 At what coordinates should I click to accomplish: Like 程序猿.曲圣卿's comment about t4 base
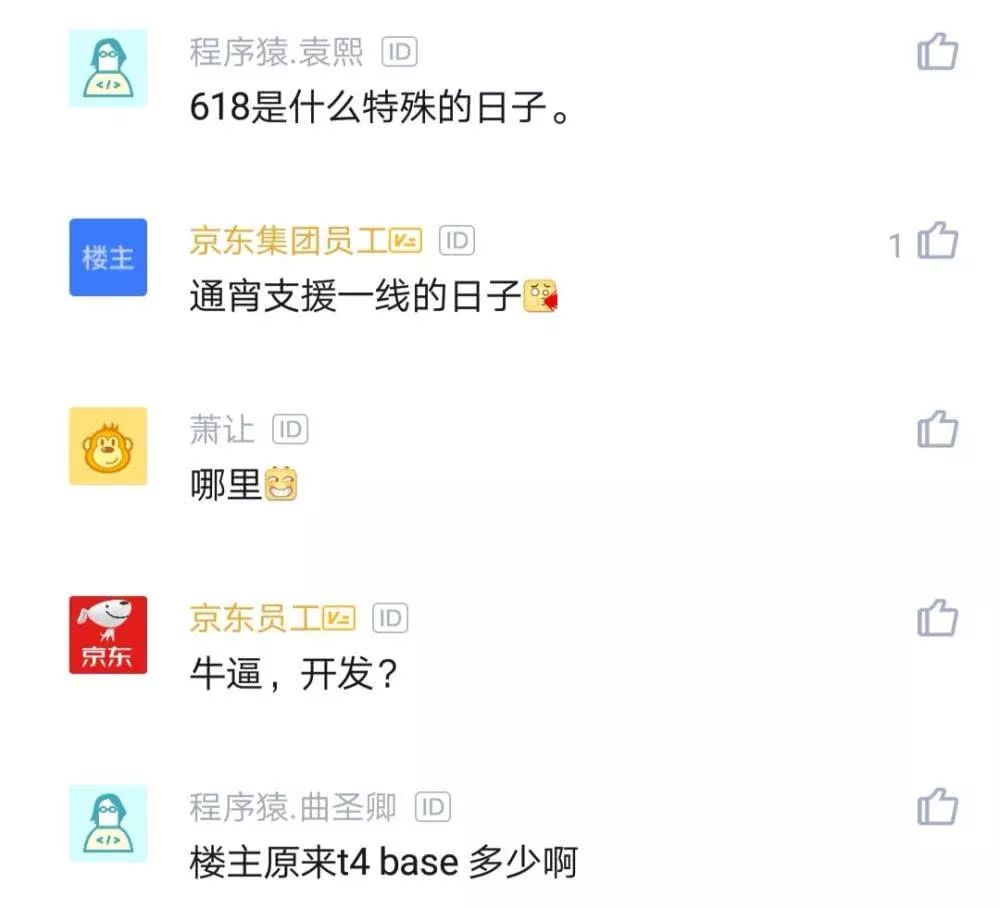click(937, 807)
